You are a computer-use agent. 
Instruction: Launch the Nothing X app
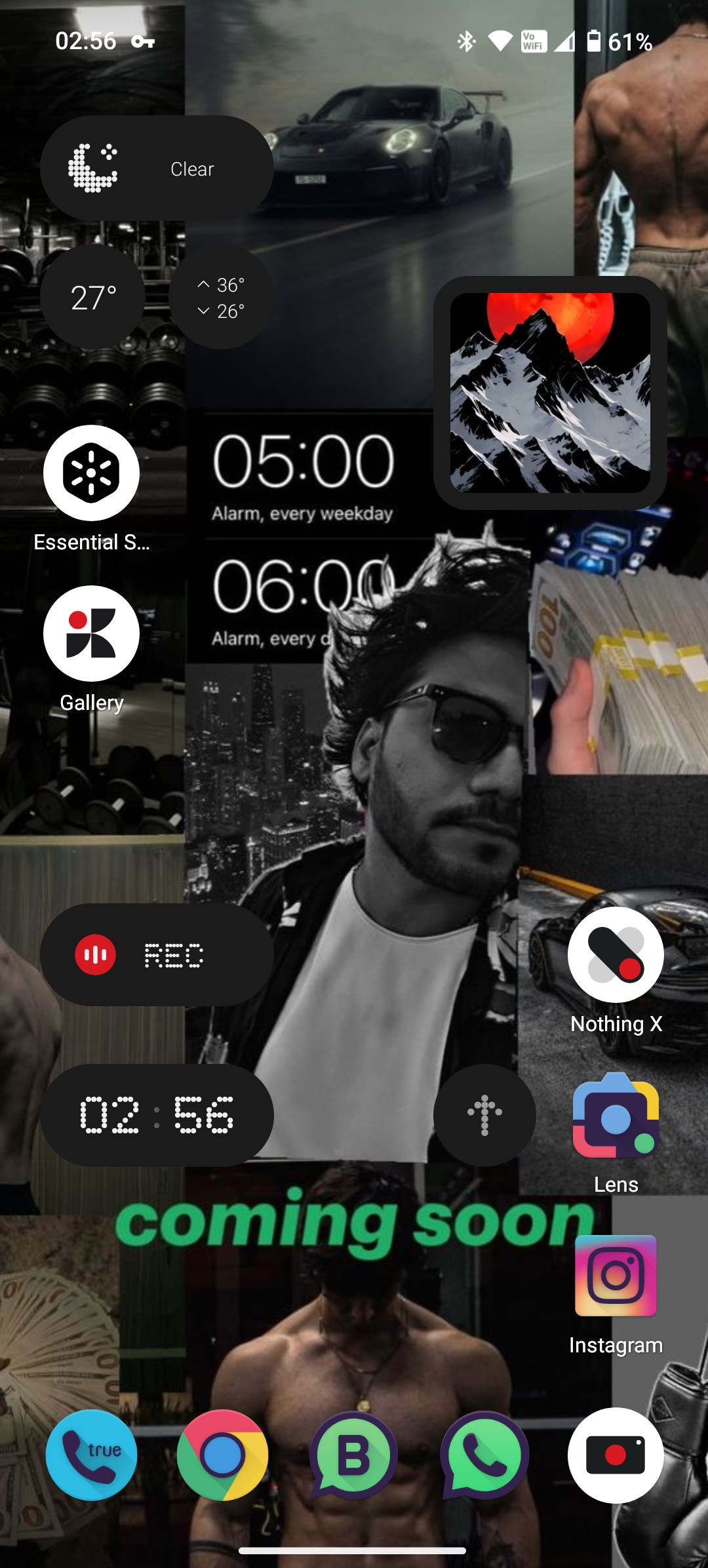[x=616, y=954]
